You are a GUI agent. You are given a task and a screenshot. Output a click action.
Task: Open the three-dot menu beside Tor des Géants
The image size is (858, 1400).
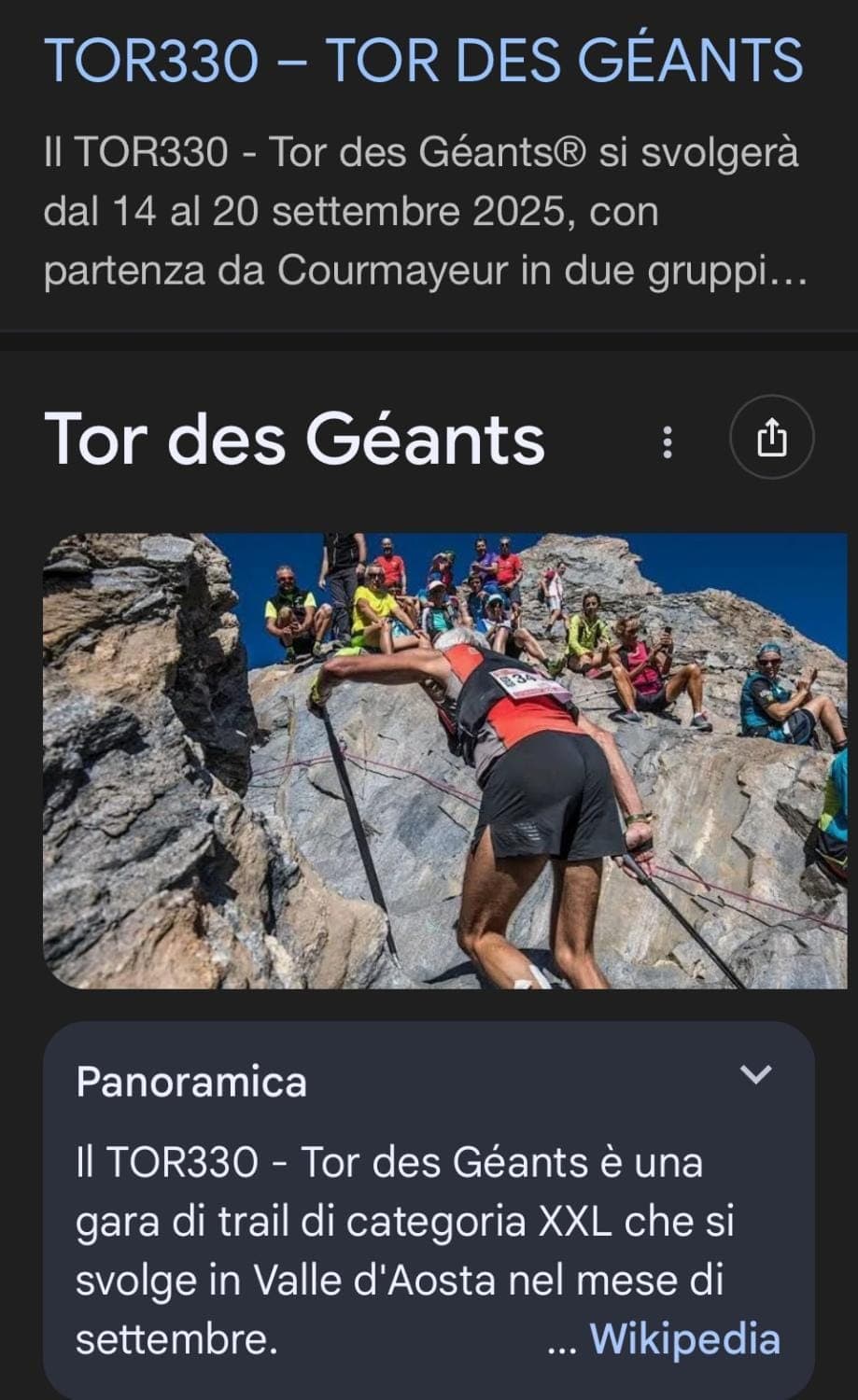[x=667, y=441]
